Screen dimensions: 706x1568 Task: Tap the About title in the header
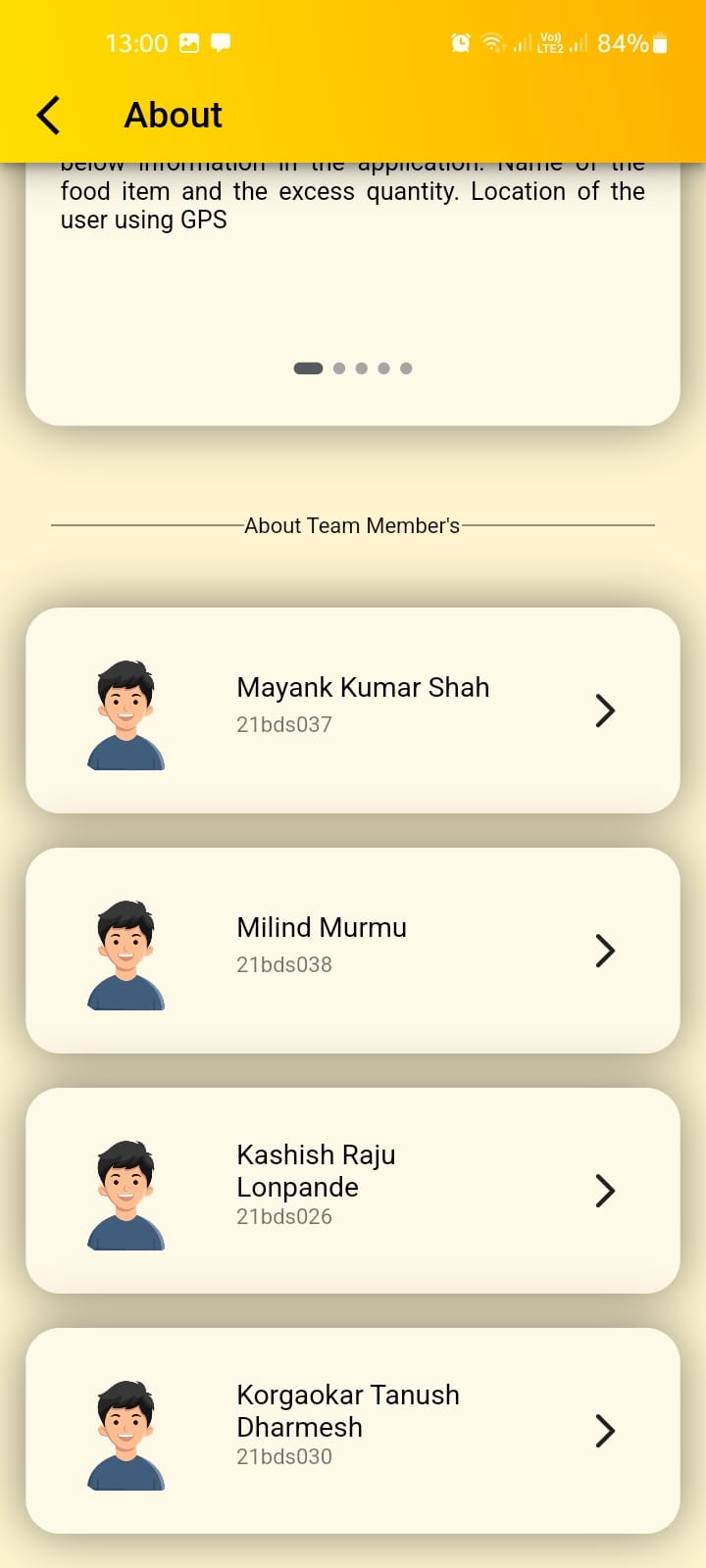pyautogui.click(x=173, y=115)
